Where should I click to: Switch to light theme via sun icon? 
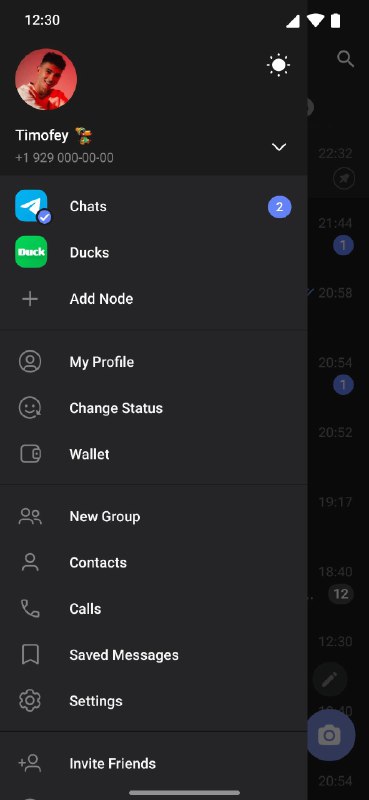[x=279, y=65]
